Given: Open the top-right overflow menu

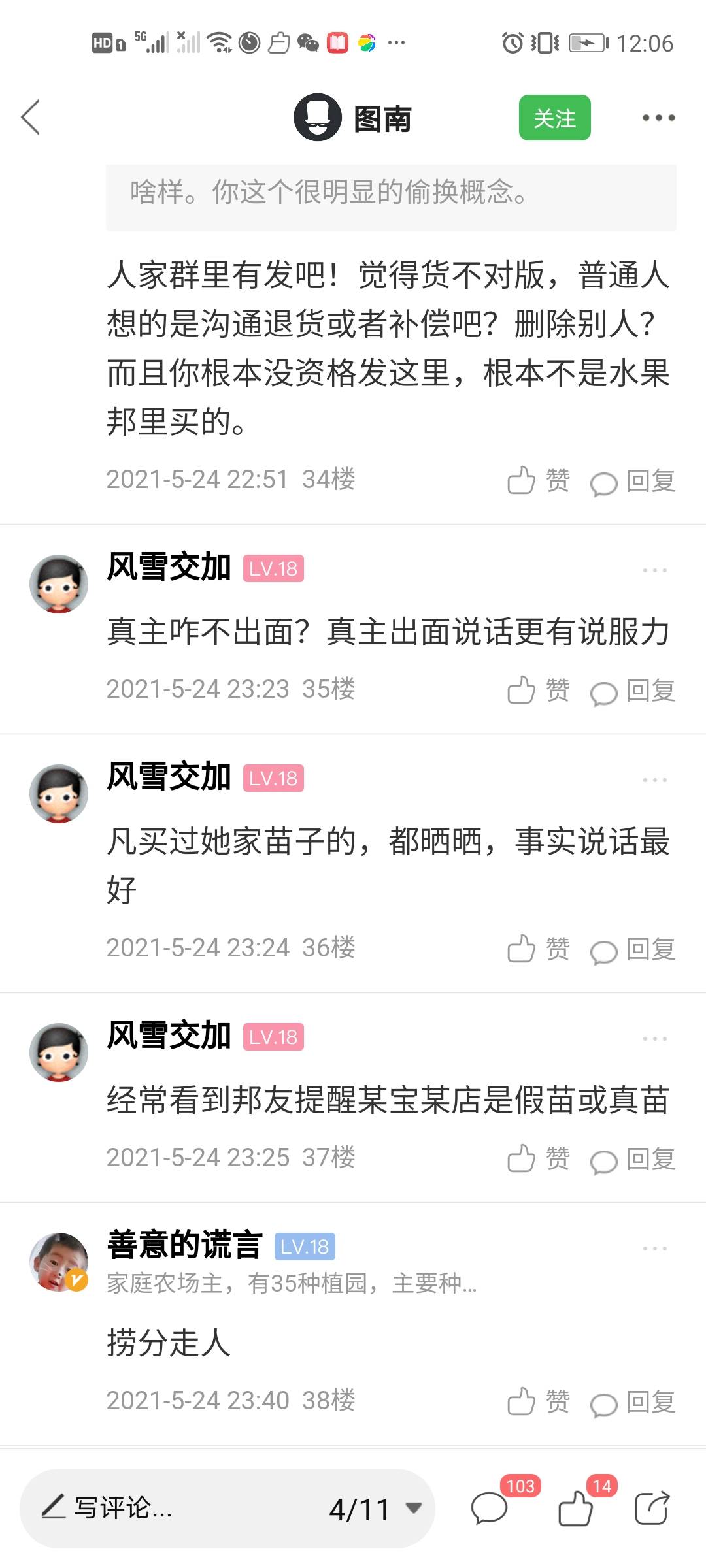Looking at the screenshot, I should pyautogui.click(x=658, y=118).
